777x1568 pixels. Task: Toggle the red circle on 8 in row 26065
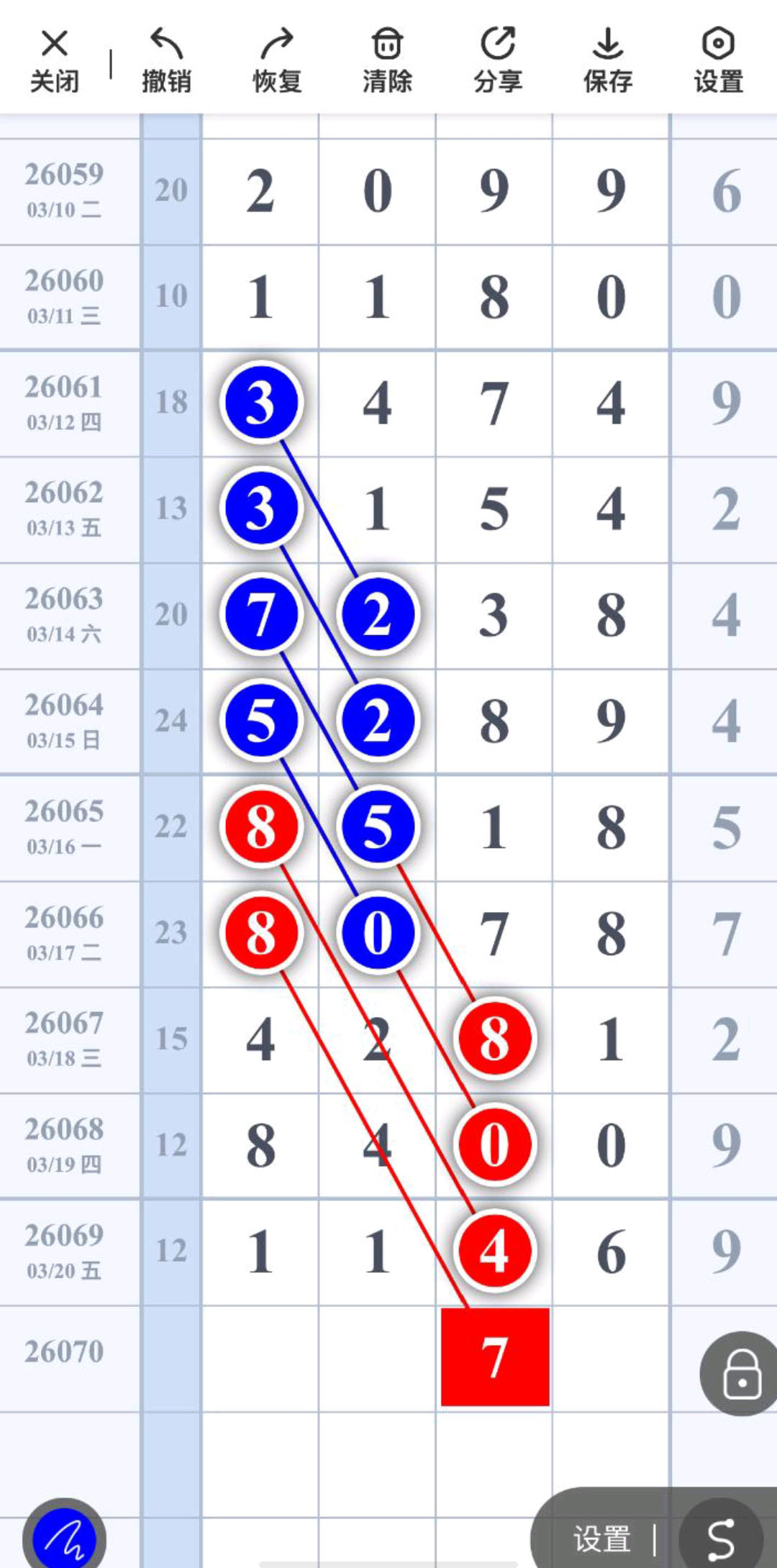[261, 827]
